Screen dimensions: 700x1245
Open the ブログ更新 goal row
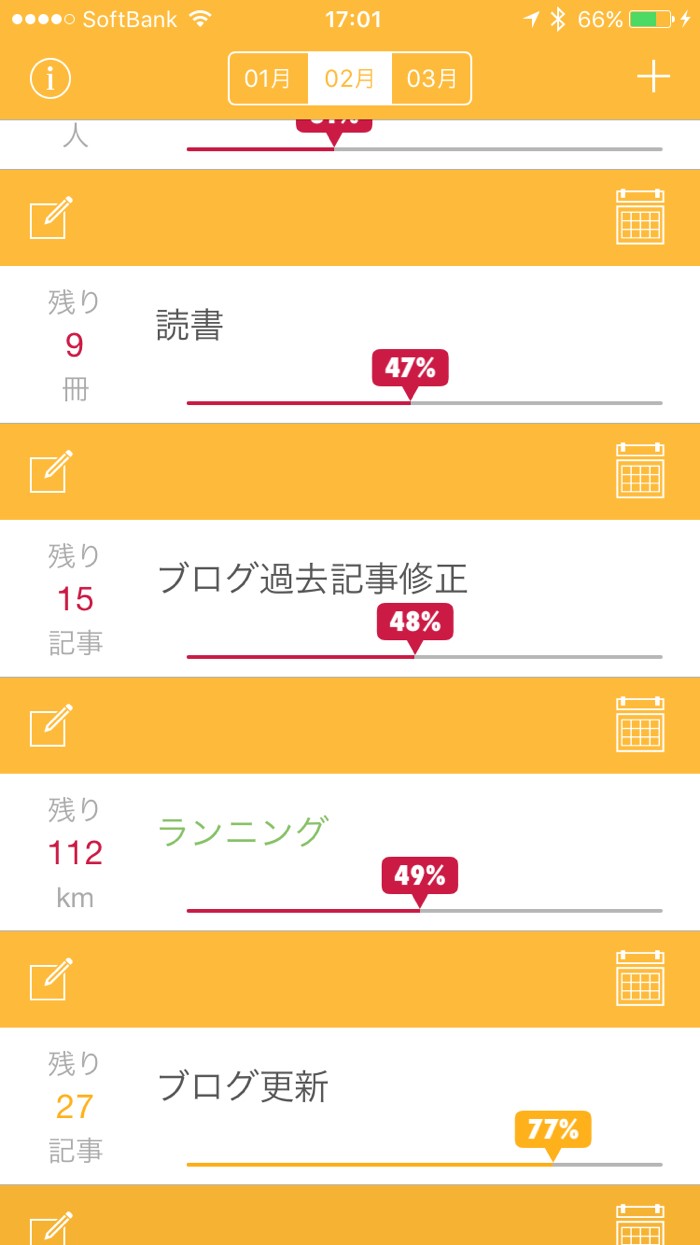[350, 1106]
